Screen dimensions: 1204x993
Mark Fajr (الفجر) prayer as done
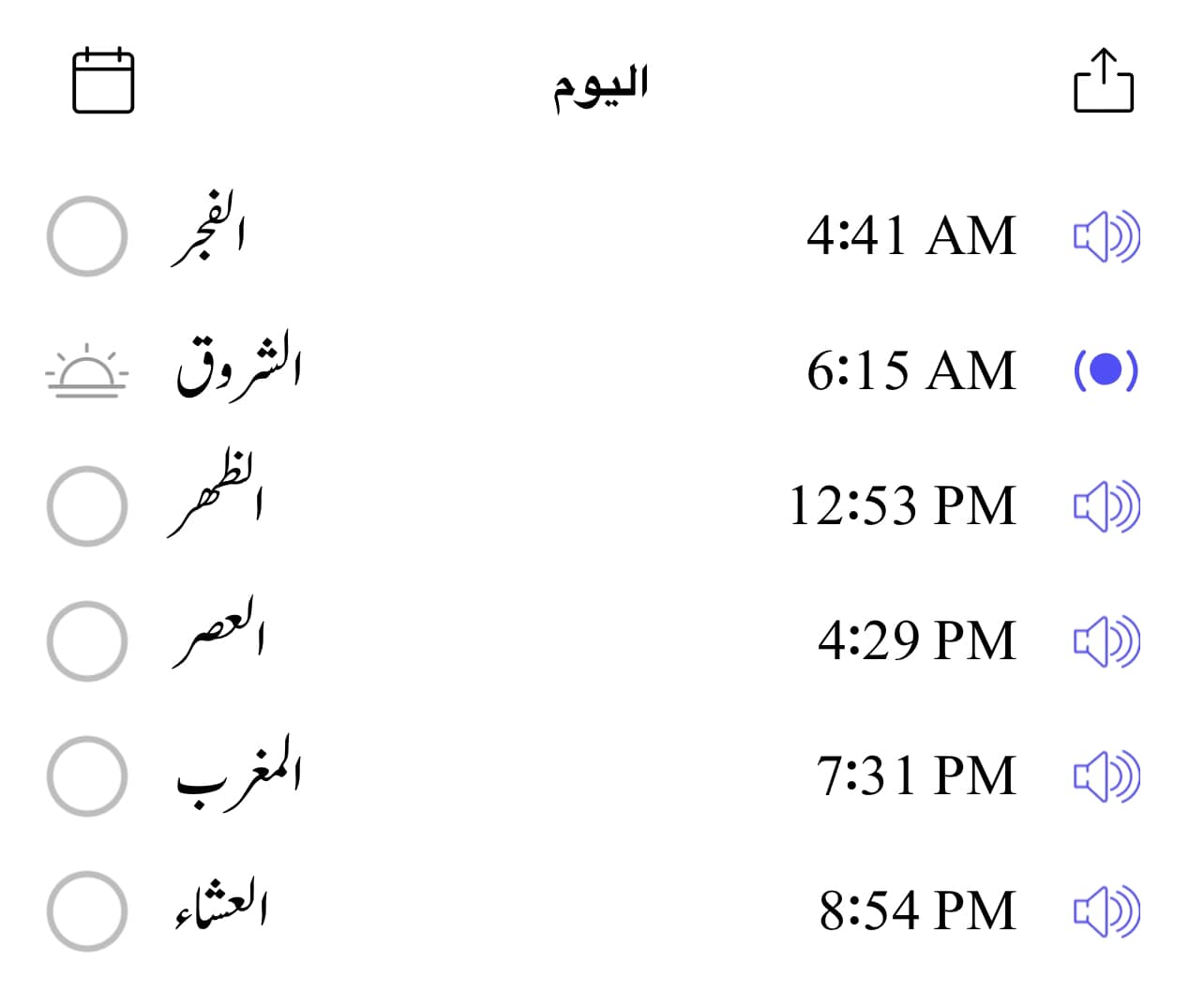[86, 236]
